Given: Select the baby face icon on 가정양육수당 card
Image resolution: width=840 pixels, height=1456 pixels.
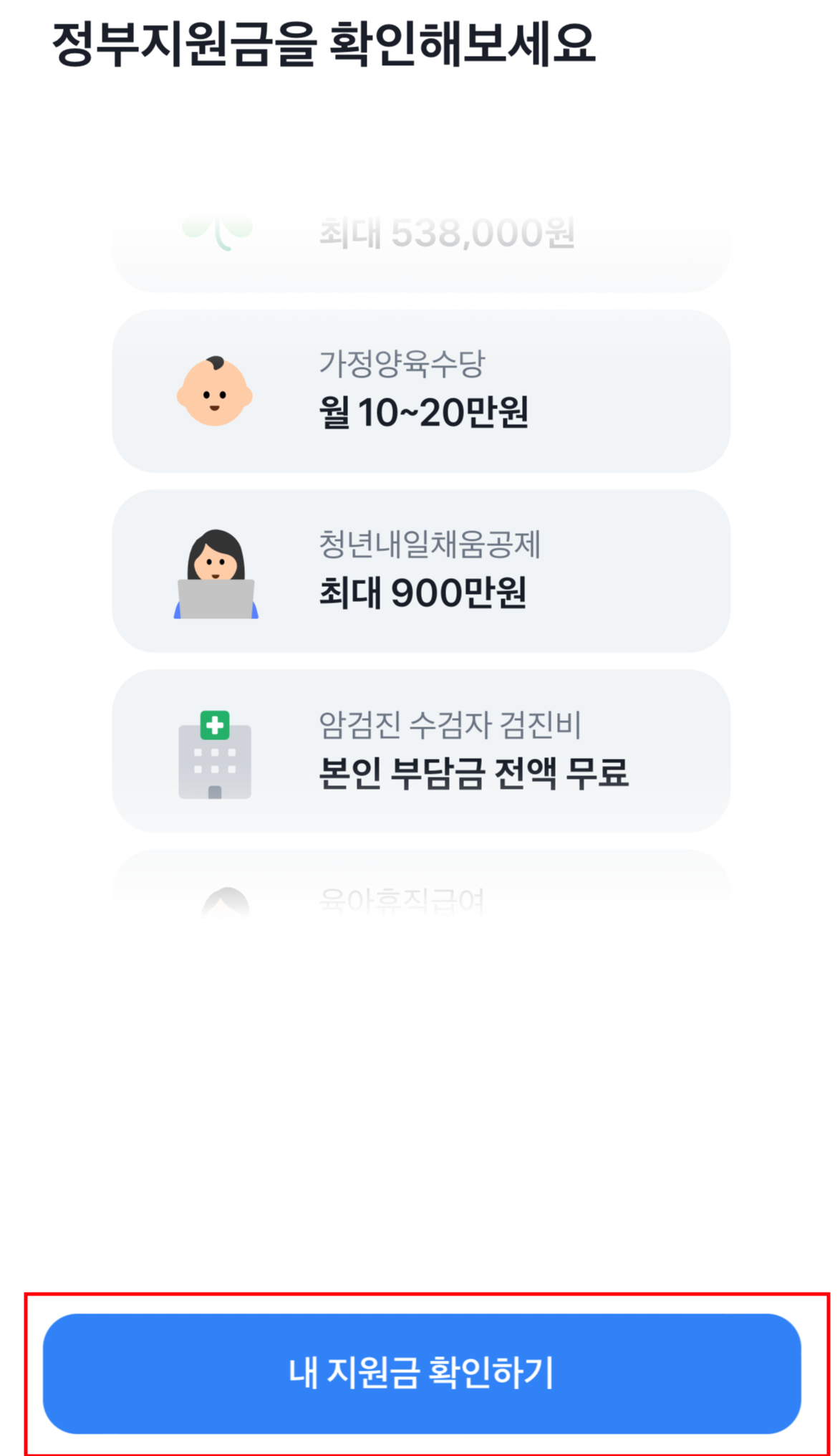Looking at the screenshot, I should point(213,393).
